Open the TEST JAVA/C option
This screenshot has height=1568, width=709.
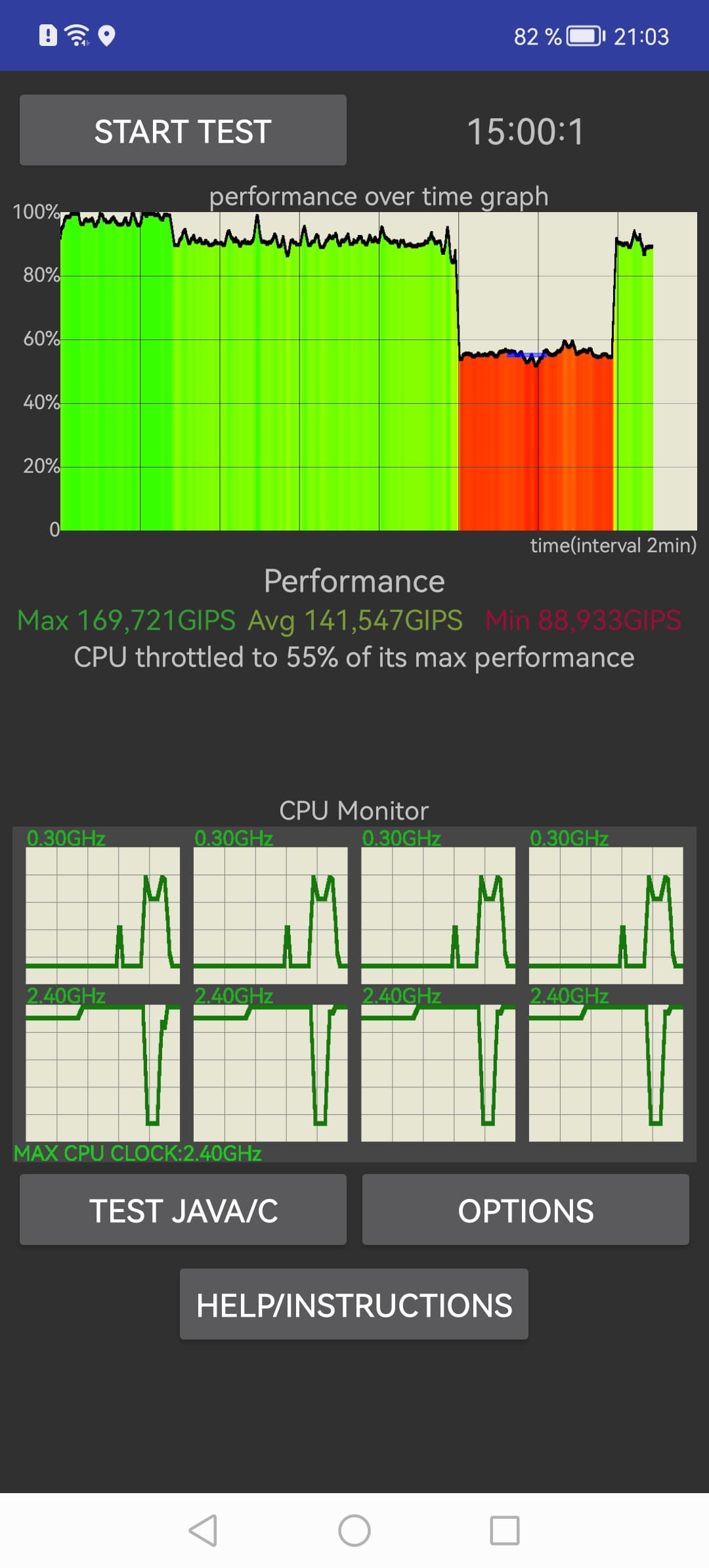coord(183,1209)
